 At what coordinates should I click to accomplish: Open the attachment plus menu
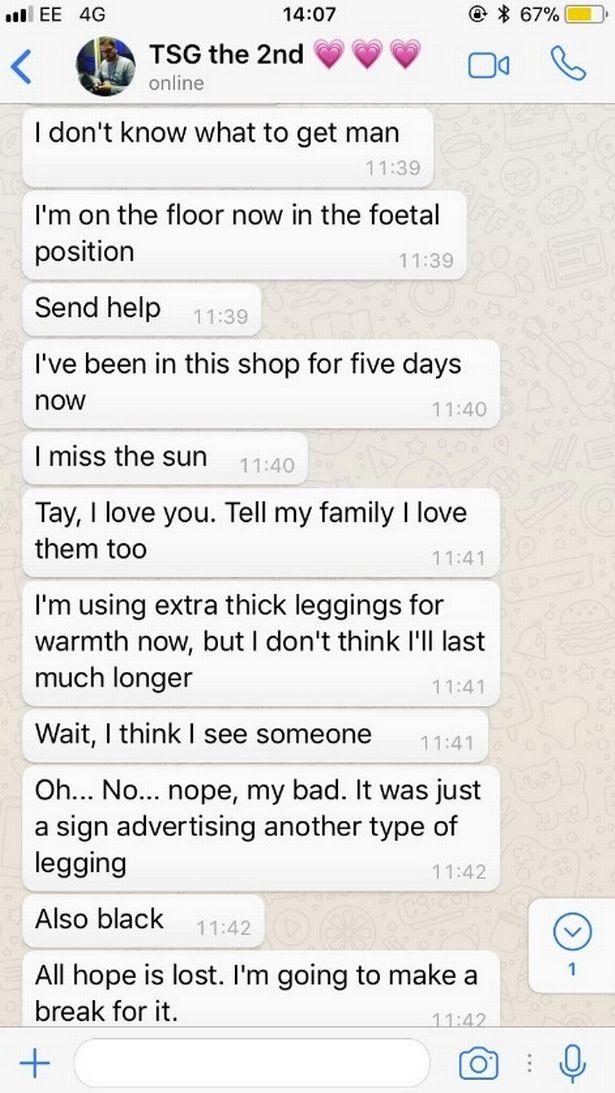(x=34, y=1064)
